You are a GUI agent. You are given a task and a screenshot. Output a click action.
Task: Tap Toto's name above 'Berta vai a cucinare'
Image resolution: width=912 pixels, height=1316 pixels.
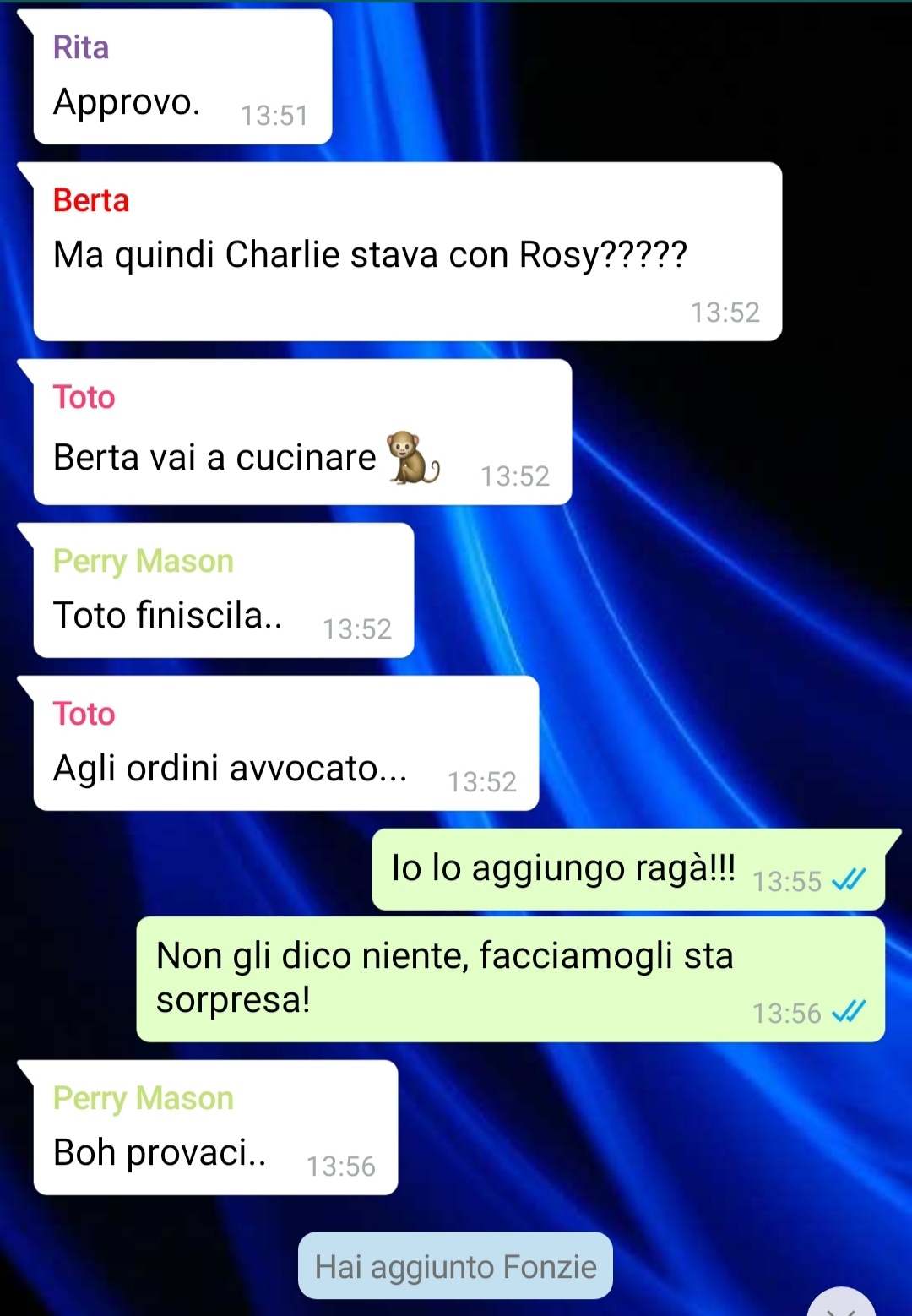pyautogui.click(x=84, y=397)
